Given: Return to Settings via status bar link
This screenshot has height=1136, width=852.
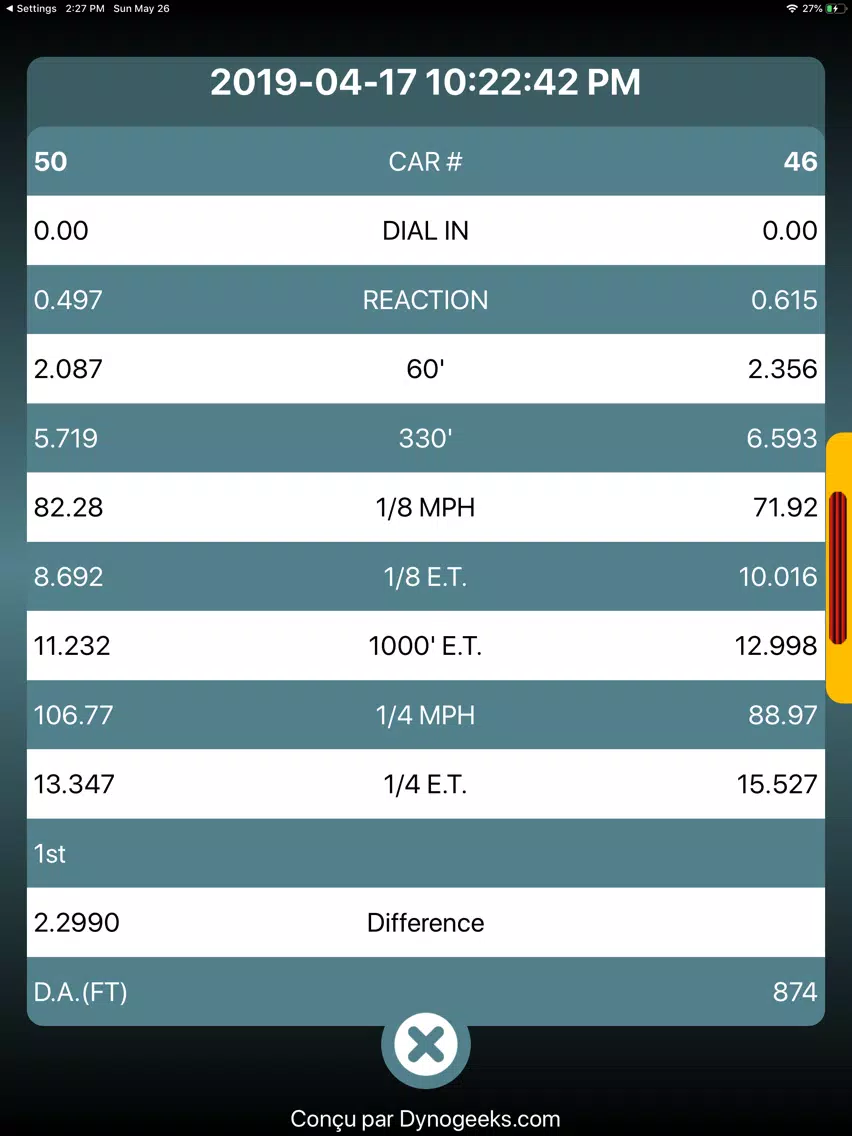Looking at the screenshot, I should [x=31, y=9].
